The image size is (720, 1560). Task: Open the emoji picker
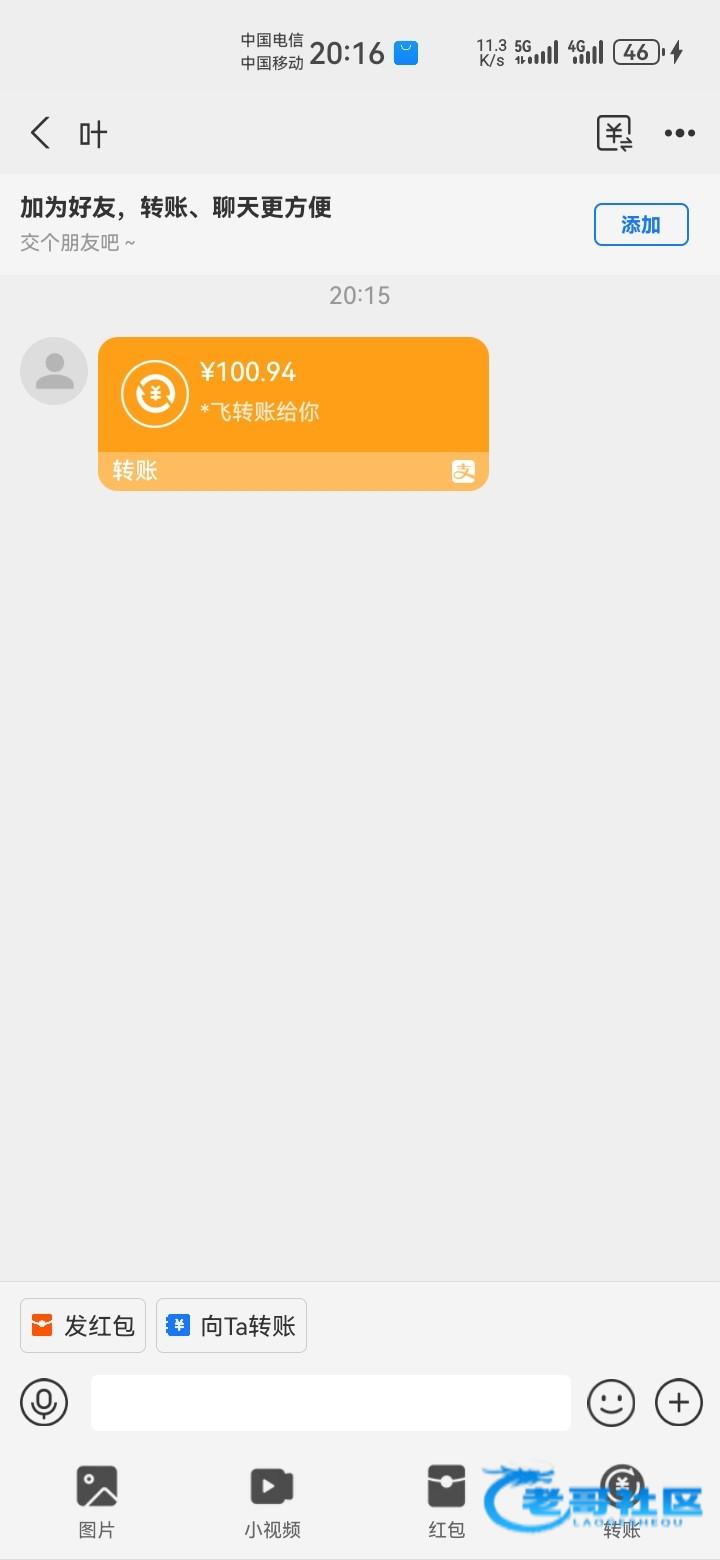[610, 1402]
